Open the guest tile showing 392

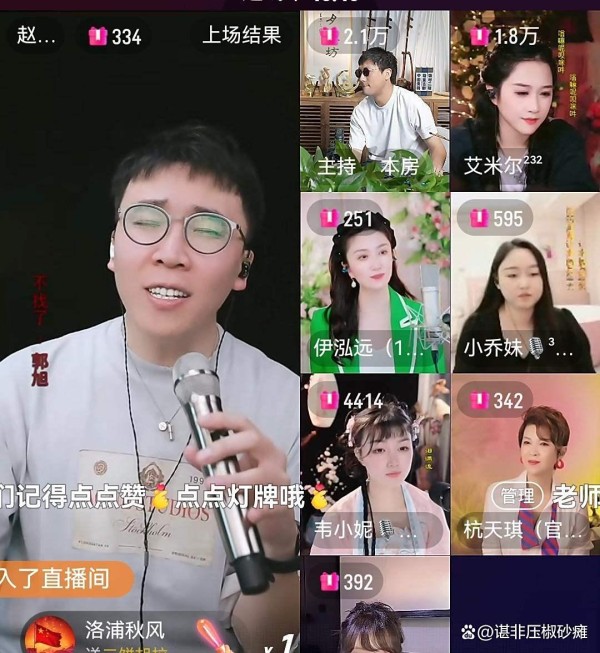[374, 605]
